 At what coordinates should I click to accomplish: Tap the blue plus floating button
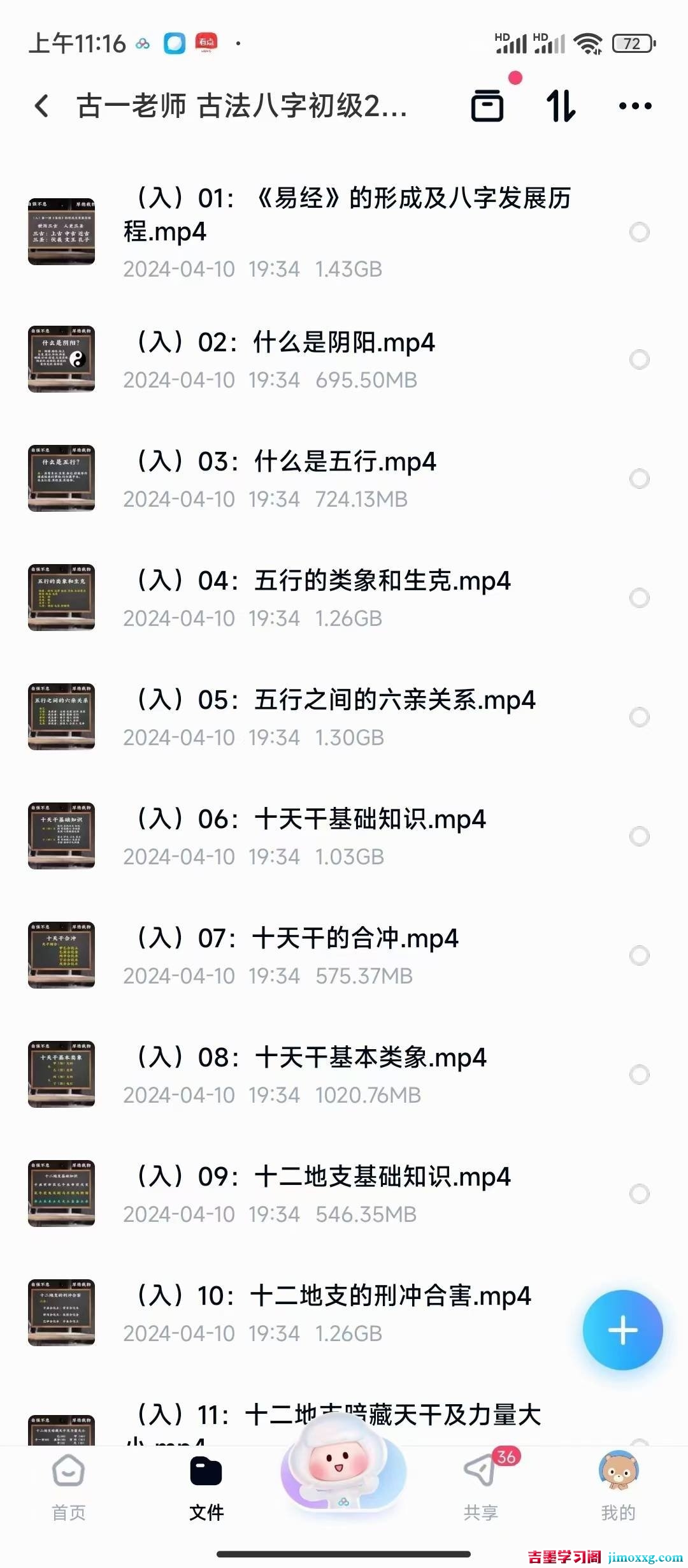coord(622,1330)
